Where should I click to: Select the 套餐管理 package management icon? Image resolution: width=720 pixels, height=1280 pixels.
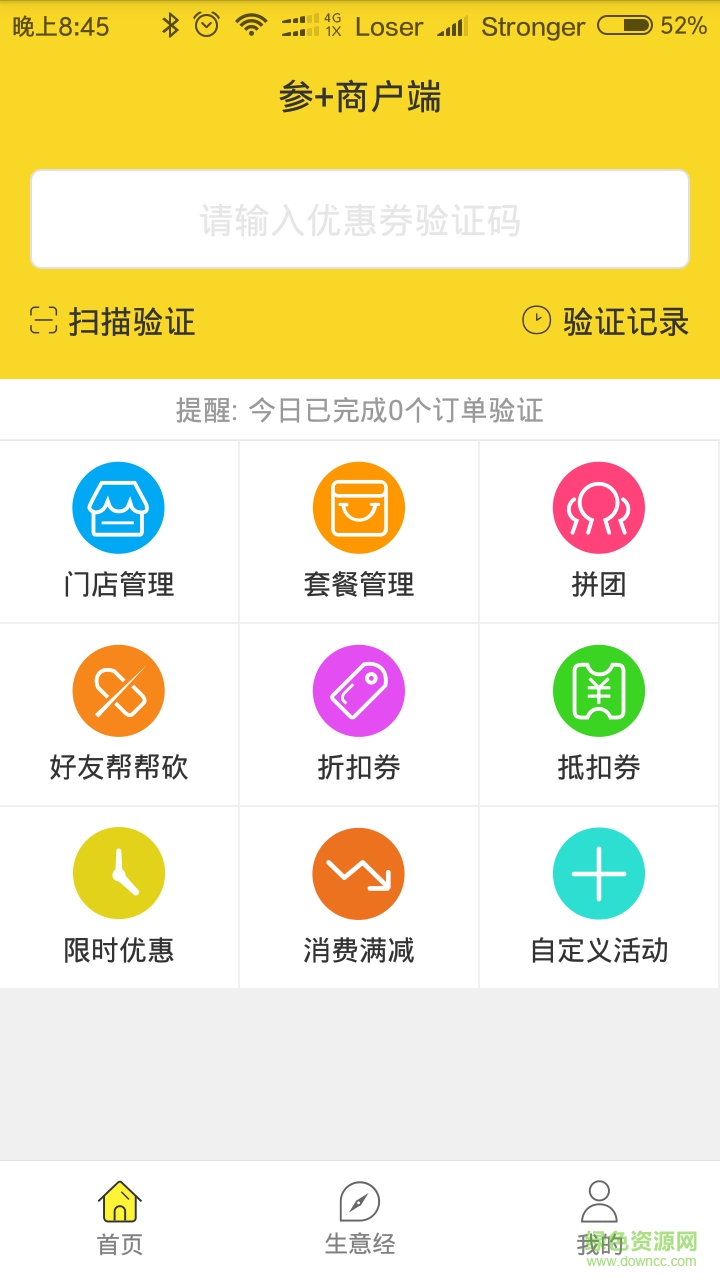(359, 530)
